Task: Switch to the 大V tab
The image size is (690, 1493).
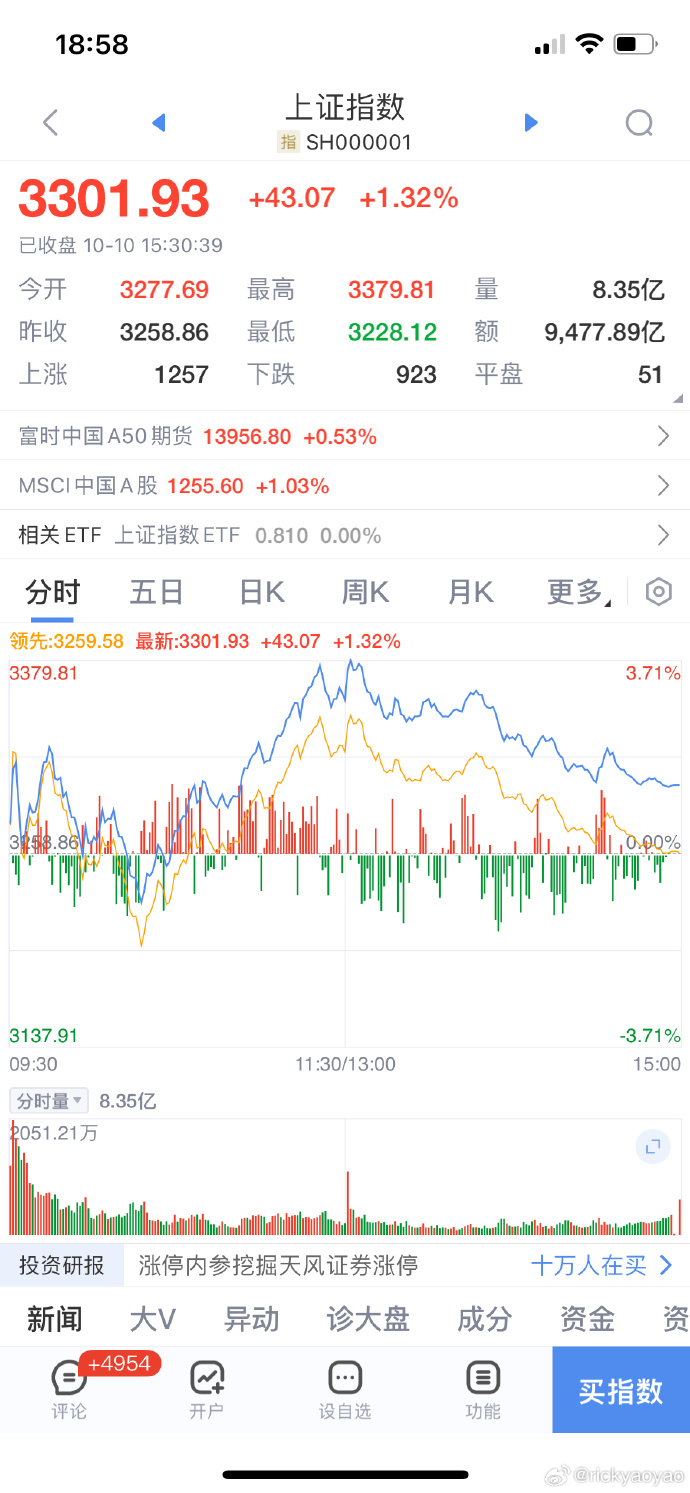Action: (x=152, y=1319)
